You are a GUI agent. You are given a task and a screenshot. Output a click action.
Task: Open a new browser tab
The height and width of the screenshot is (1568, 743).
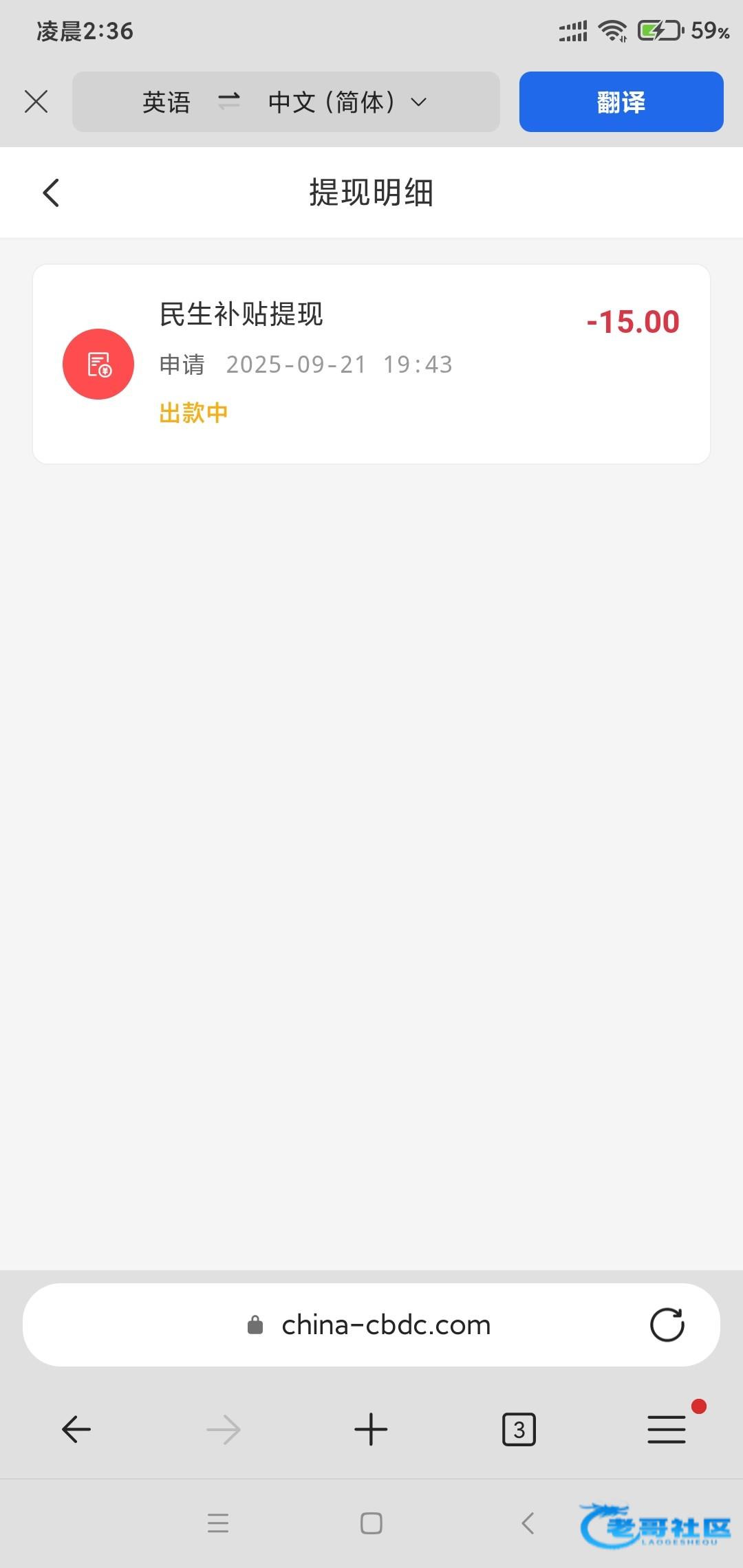pyautogui.click(x=371, y=1430)
